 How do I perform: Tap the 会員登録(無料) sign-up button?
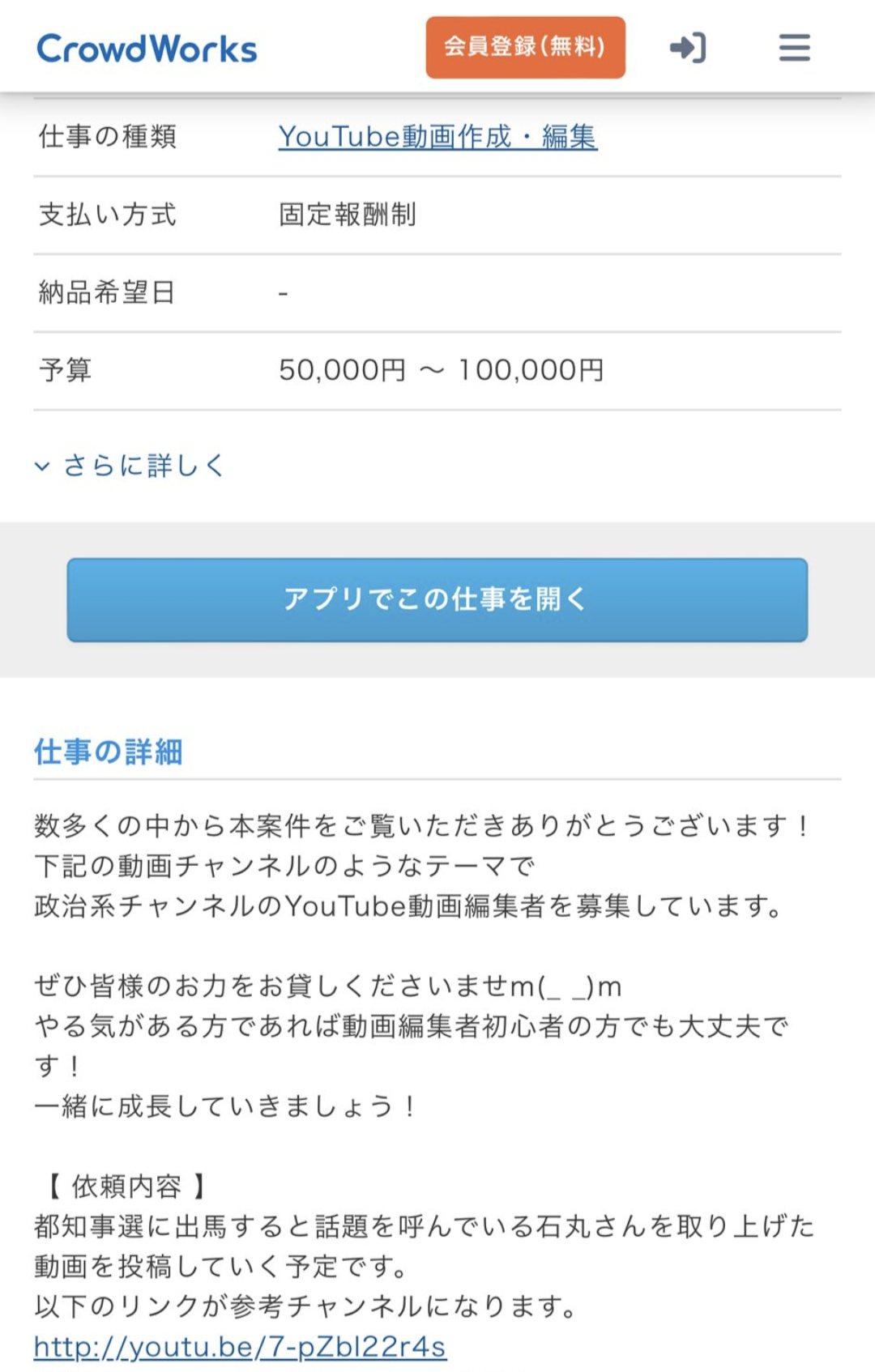(525, 47)
